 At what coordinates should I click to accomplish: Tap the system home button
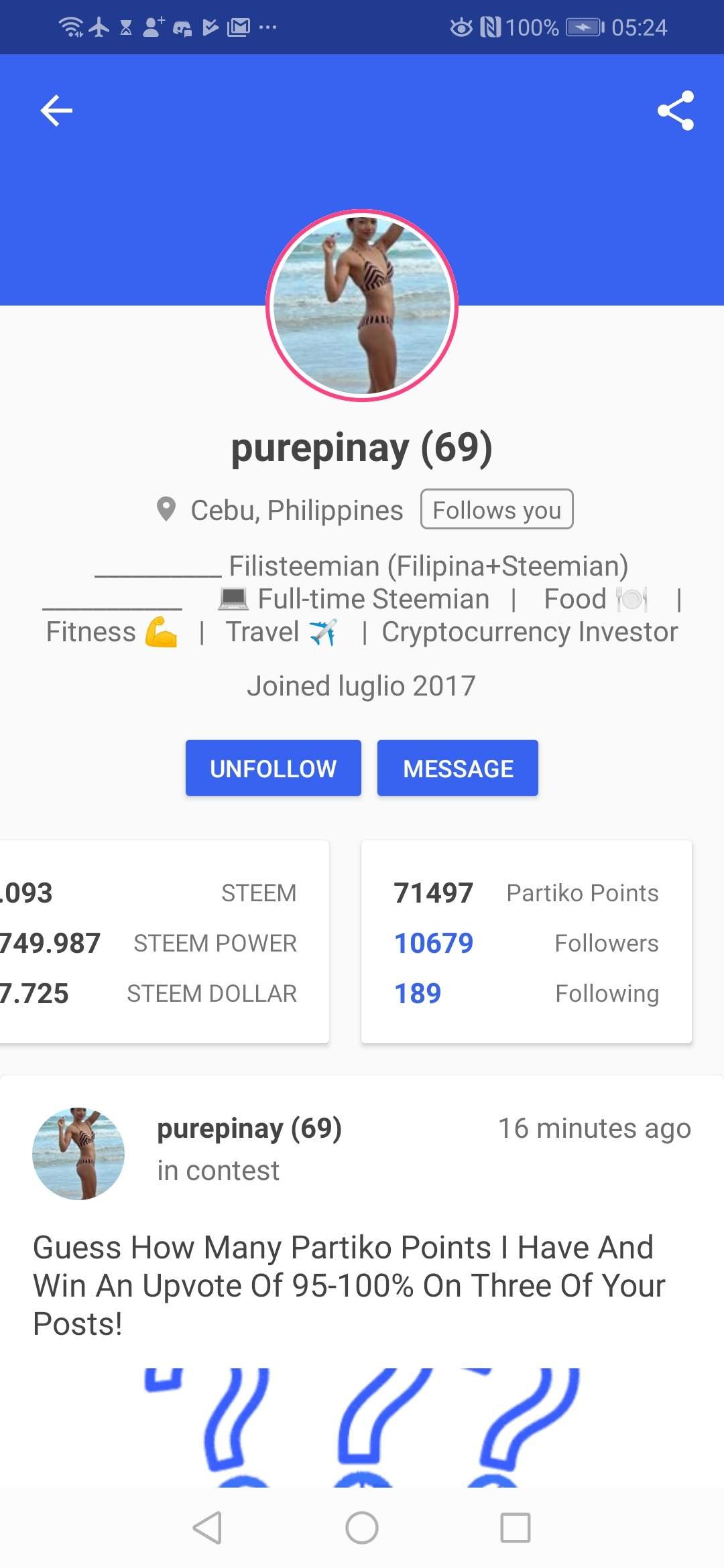click(362, 1528)
